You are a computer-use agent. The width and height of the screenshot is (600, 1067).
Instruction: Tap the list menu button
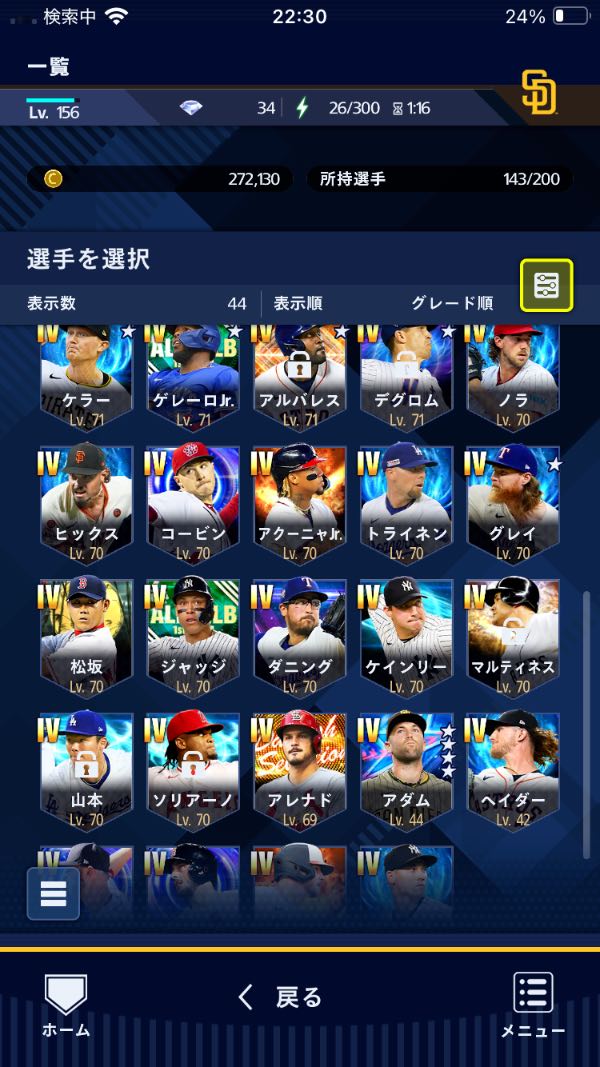click(x=53, y=893)
